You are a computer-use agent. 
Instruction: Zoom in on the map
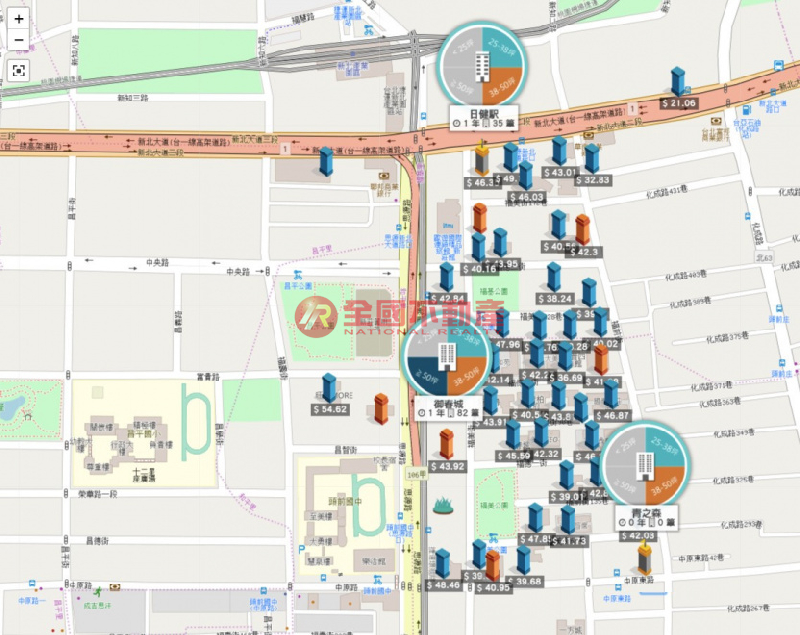click(19, 19)
